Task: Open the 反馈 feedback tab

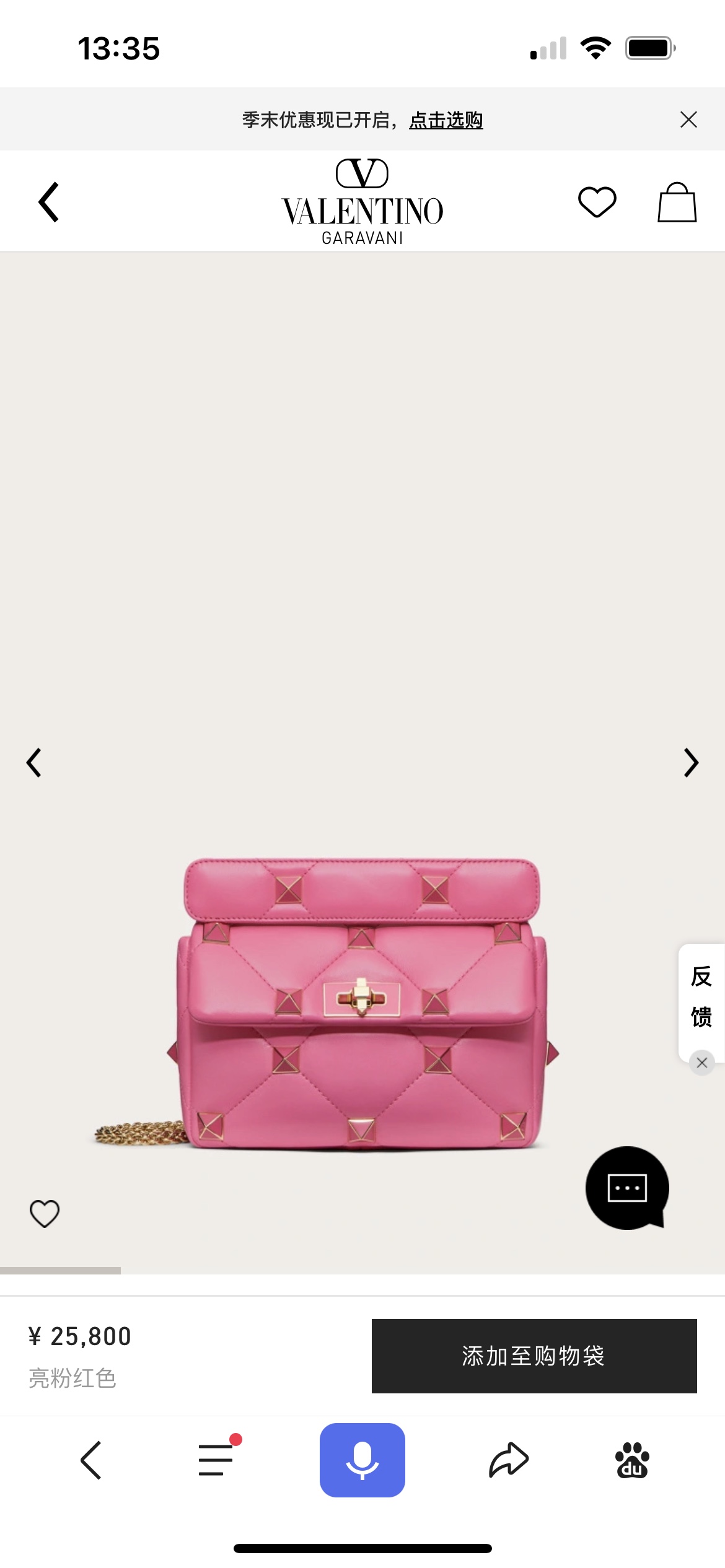Action: (x=701, y=997)
